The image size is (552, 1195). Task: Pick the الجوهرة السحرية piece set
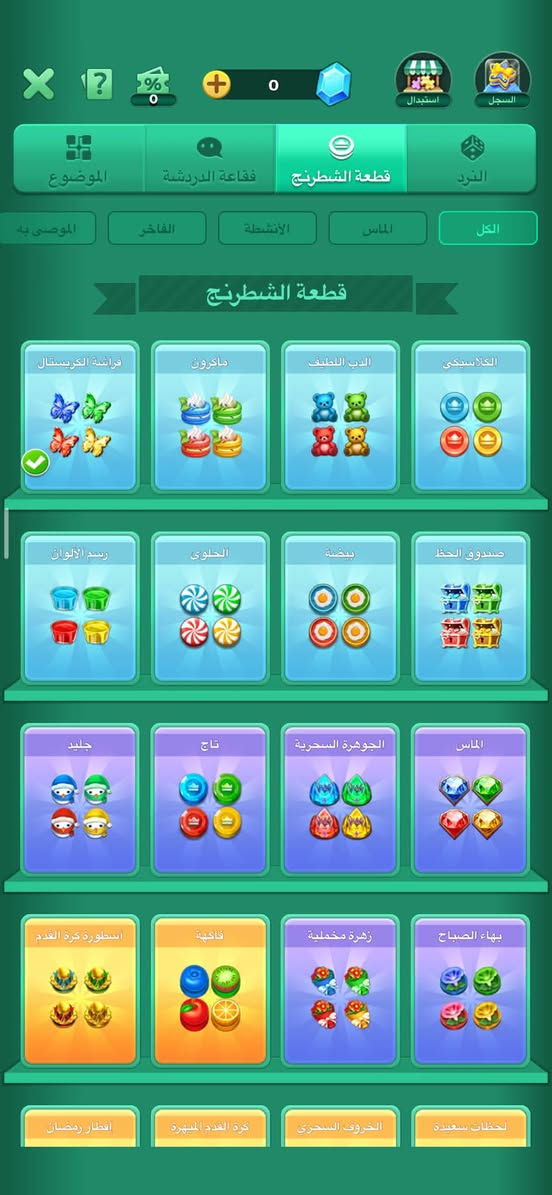340,799
